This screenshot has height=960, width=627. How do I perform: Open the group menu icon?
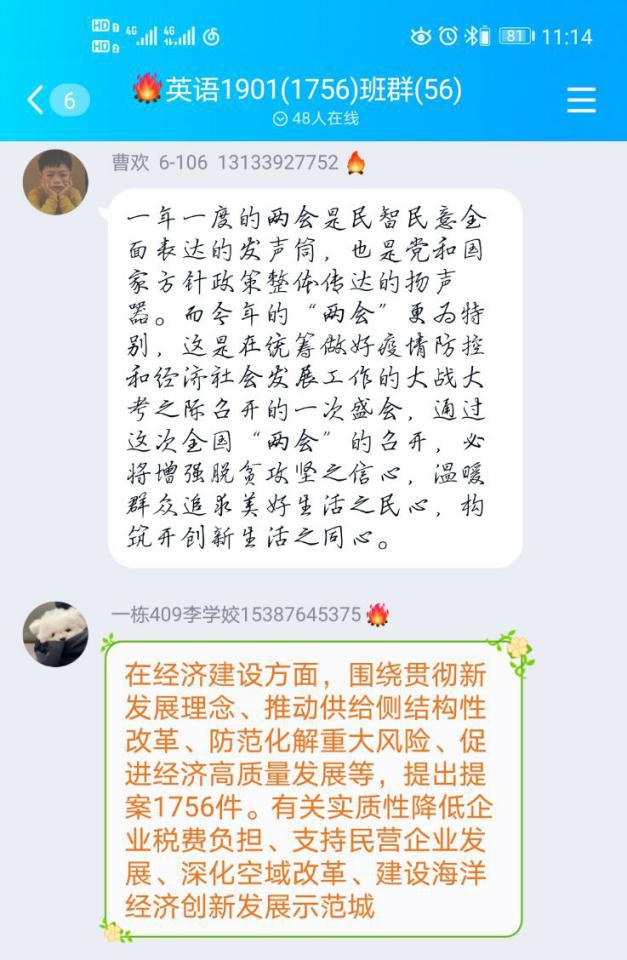(x=581, y=100)
